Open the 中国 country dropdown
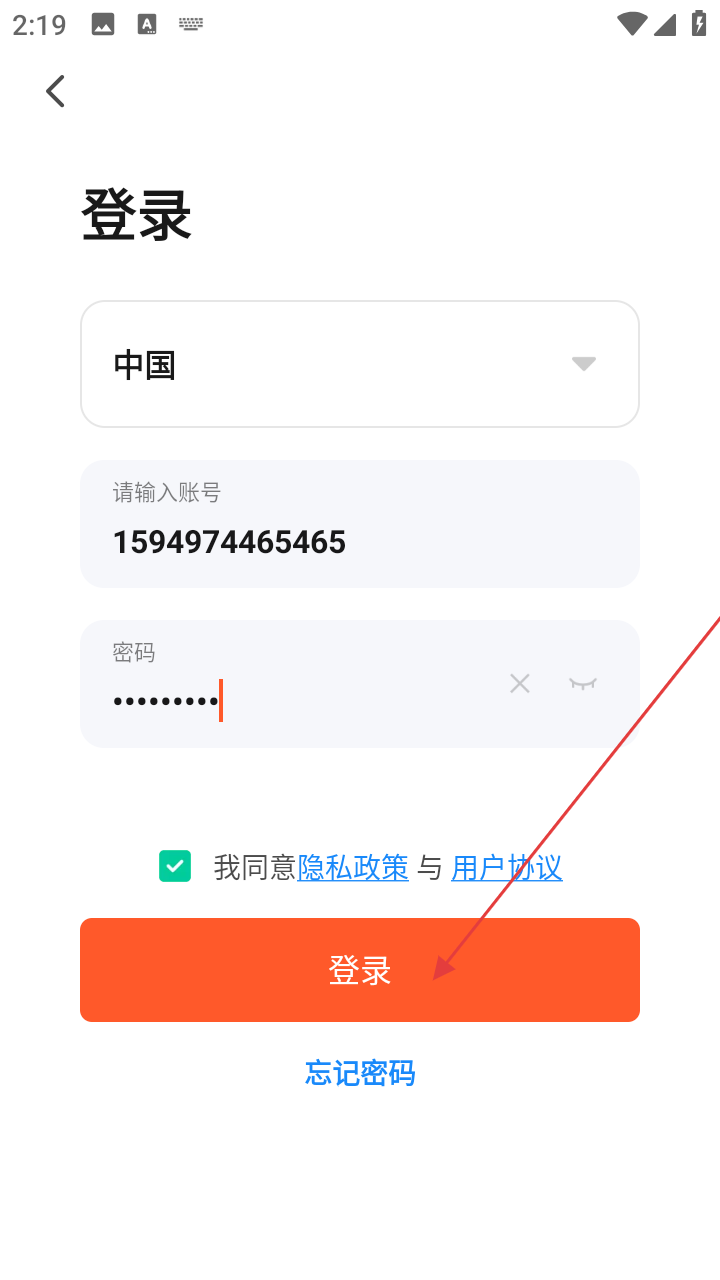This screenshot has height=1280, width=720. coord(360,364)
